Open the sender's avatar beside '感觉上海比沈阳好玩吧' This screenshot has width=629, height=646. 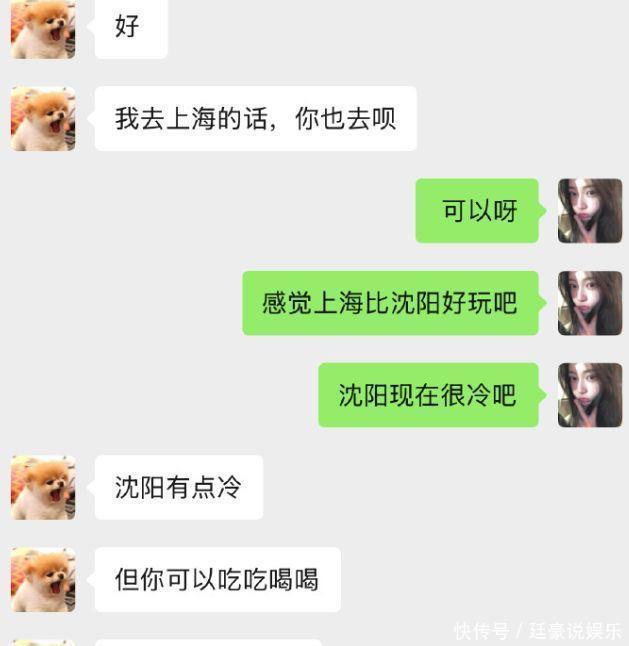pos(590,303)
